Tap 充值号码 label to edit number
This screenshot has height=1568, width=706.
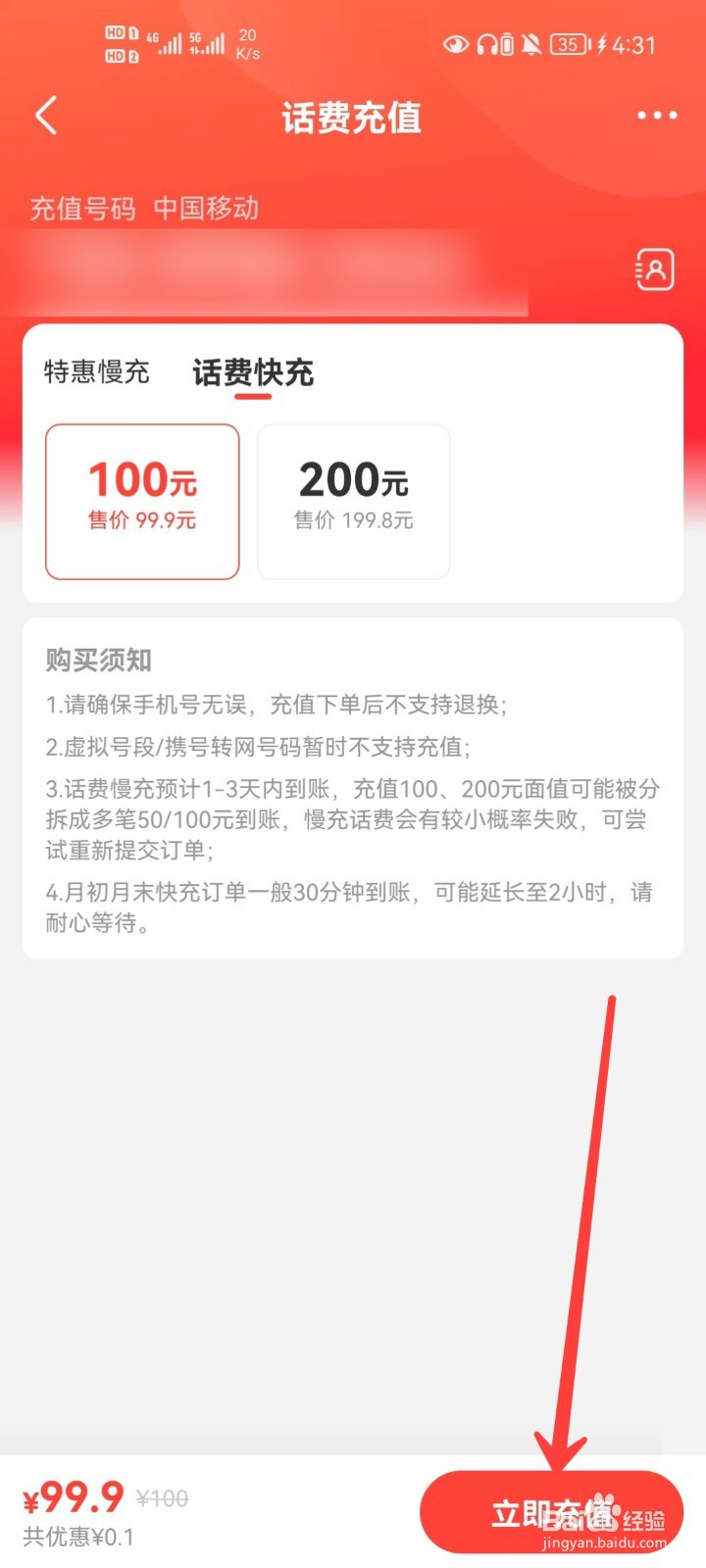[x=81, y=209]
